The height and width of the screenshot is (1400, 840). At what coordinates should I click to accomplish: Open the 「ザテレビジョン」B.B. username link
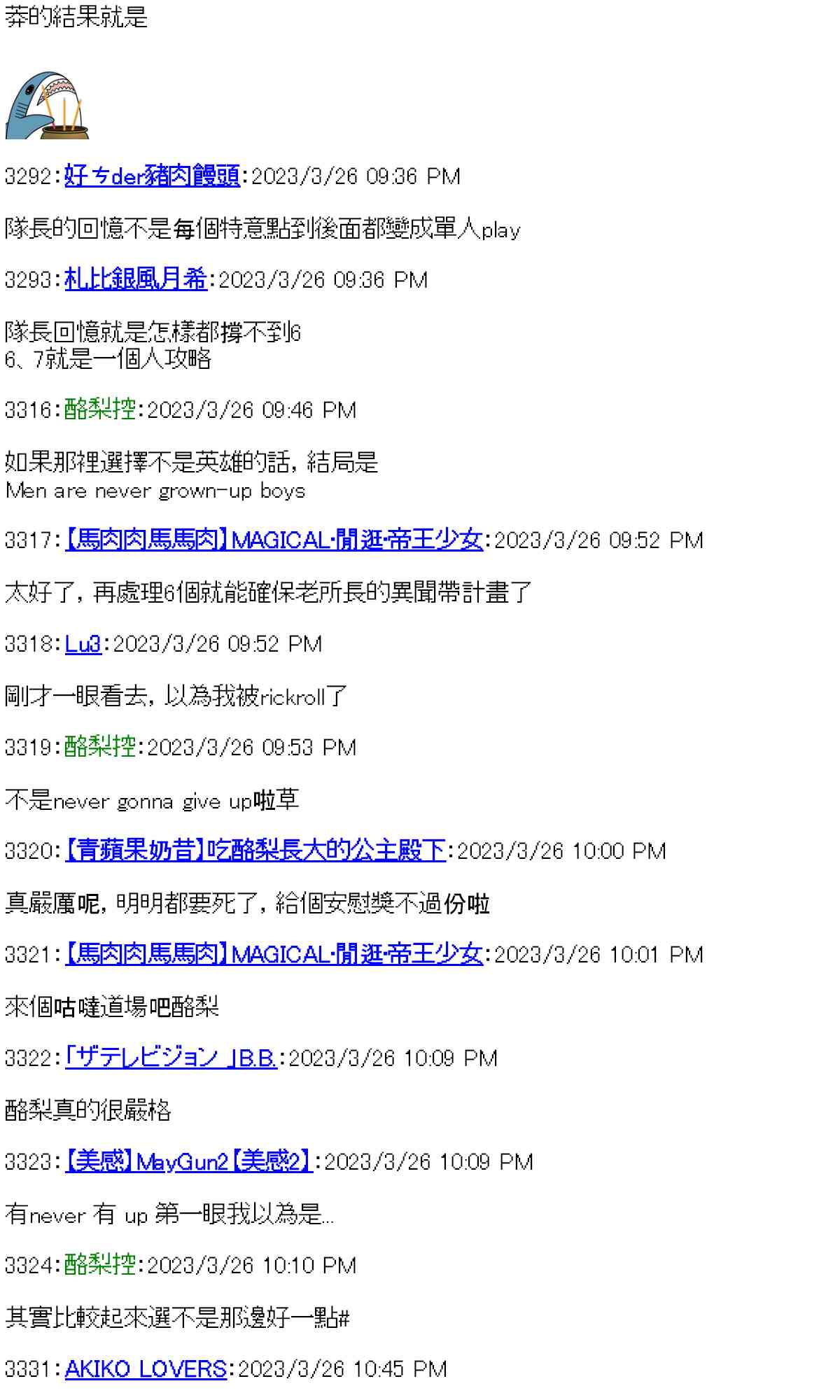click(171, 1058)
